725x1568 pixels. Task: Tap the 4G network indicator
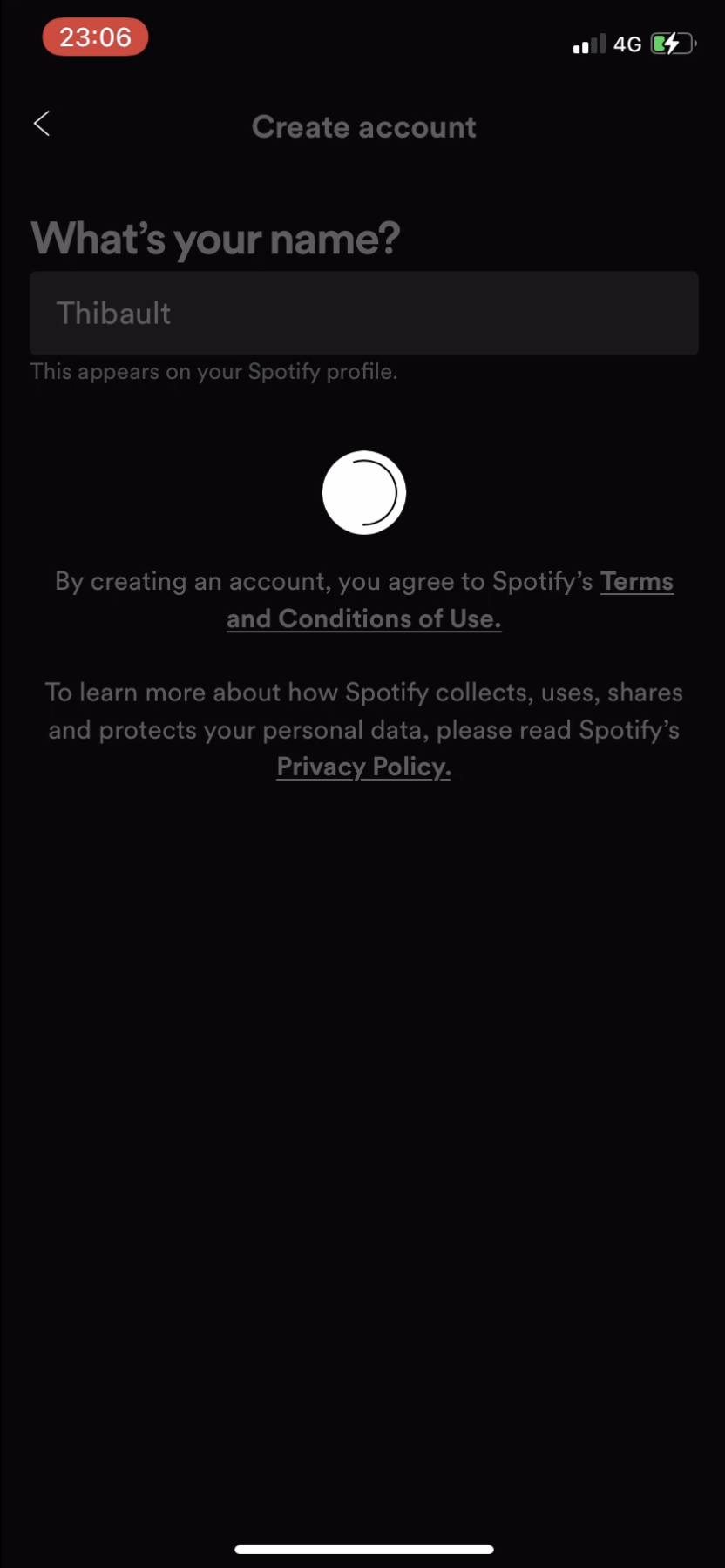point(627,44)
